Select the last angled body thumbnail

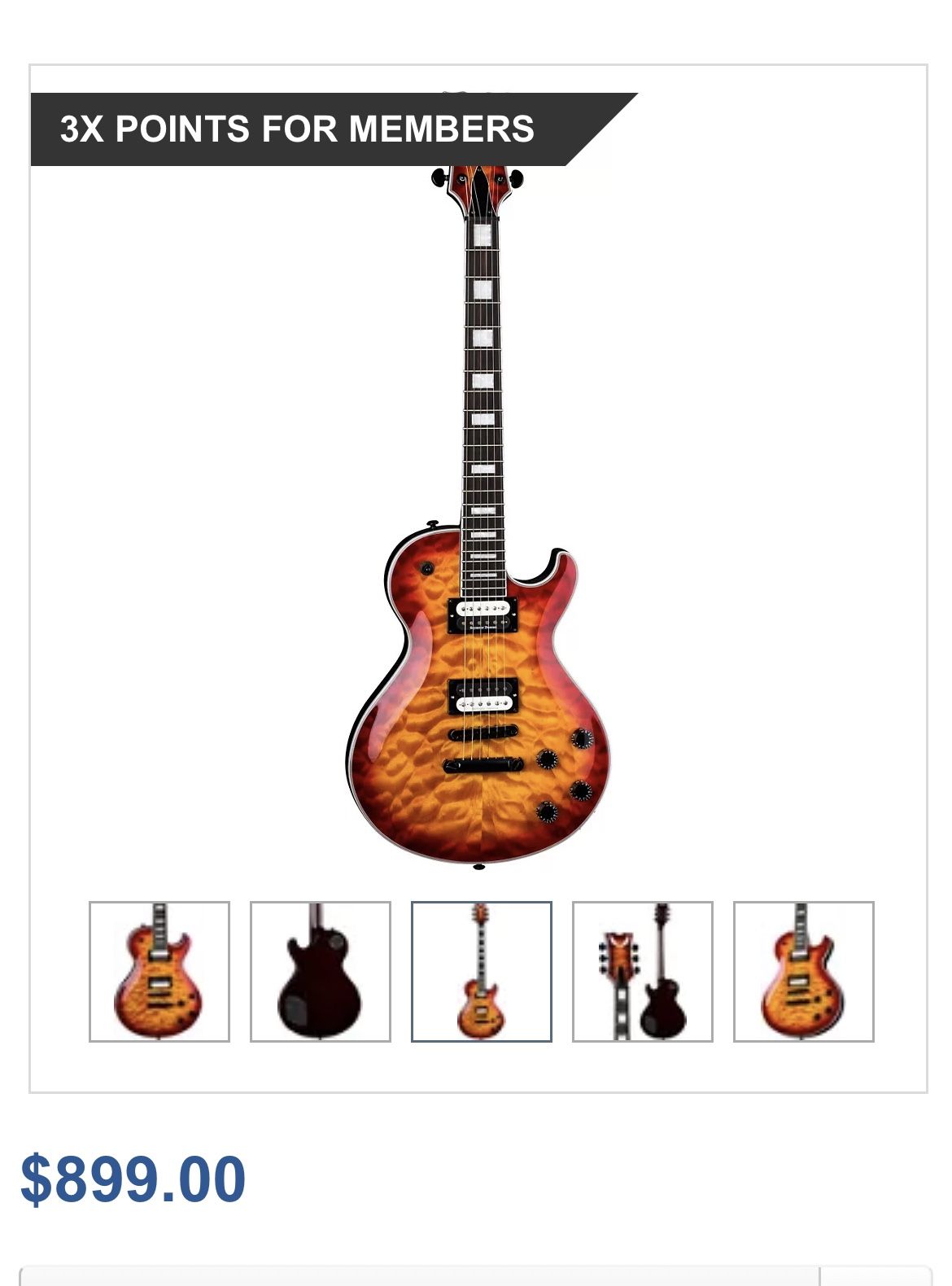tap(803, 971)
